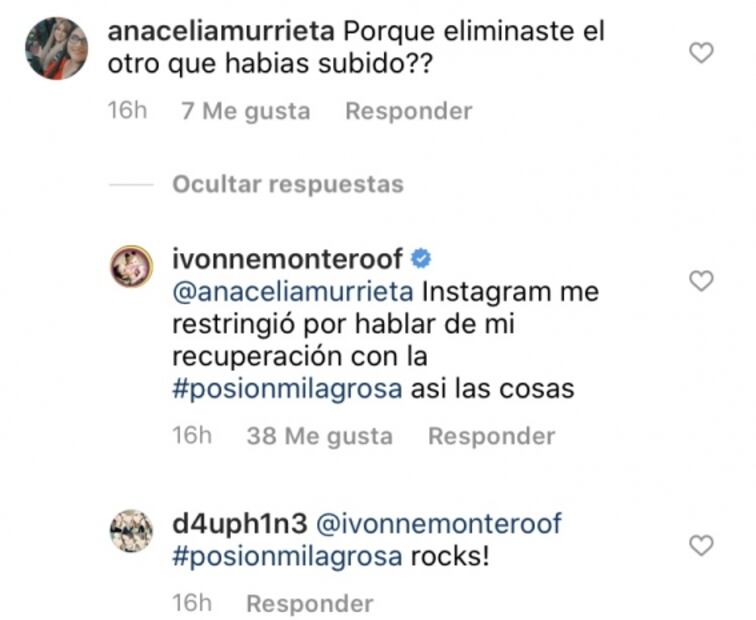
Task: View the 7 Me gusta likes list
Action: (245, 111)
